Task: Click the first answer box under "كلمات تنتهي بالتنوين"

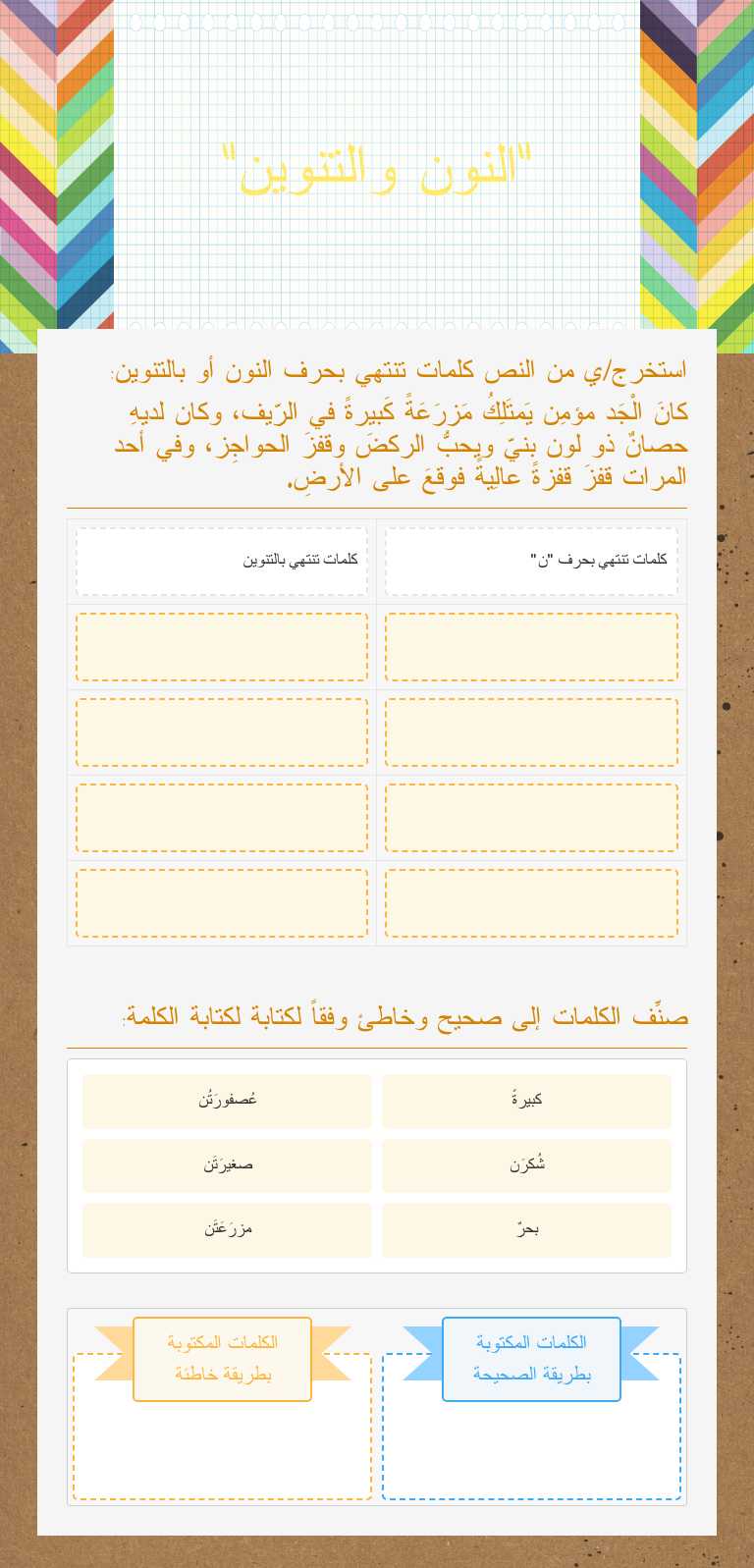Action: click(221, 647)
